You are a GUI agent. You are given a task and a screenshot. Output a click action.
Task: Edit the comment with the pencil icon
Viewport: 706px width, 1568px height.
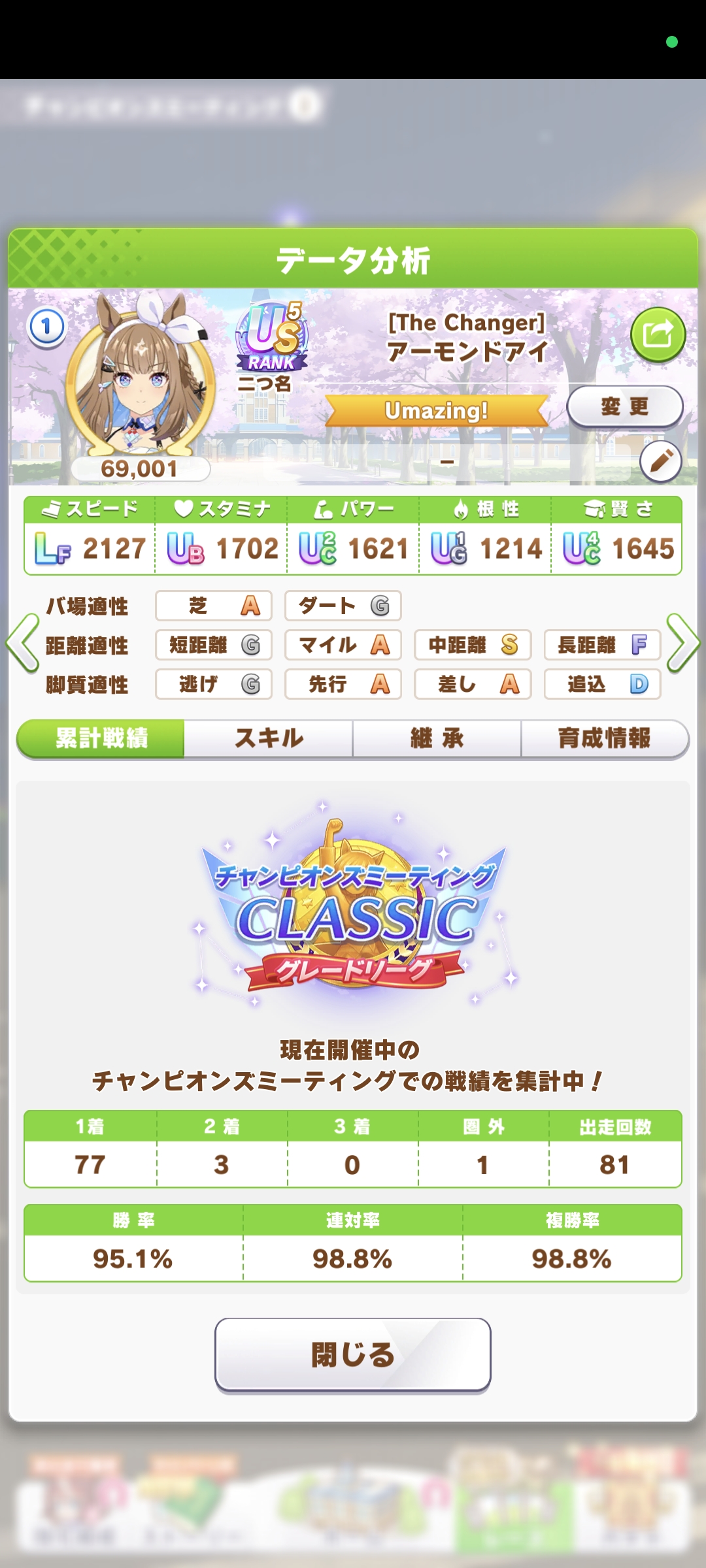pos(660,461)
